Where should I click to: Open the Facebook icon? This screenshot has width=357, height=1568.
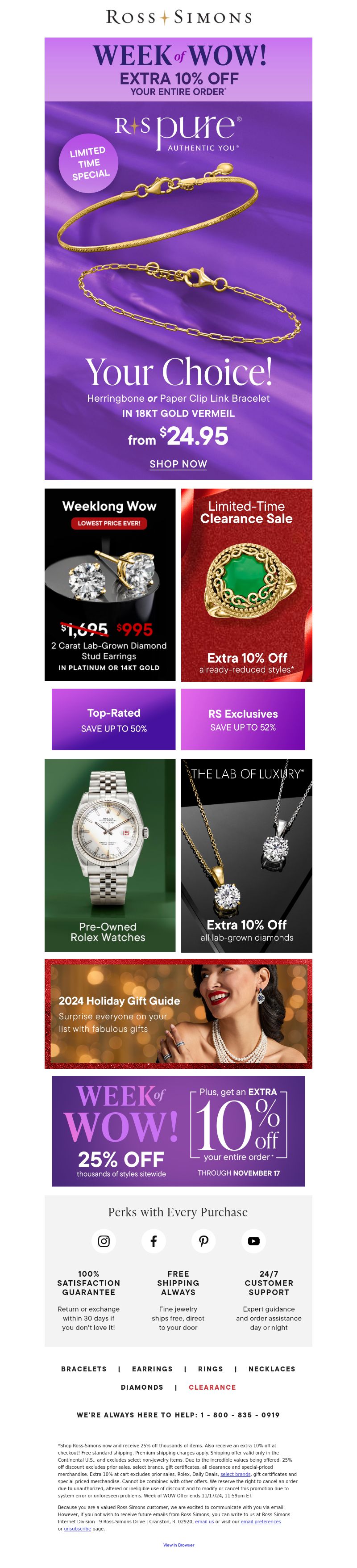pos(154,1240)
